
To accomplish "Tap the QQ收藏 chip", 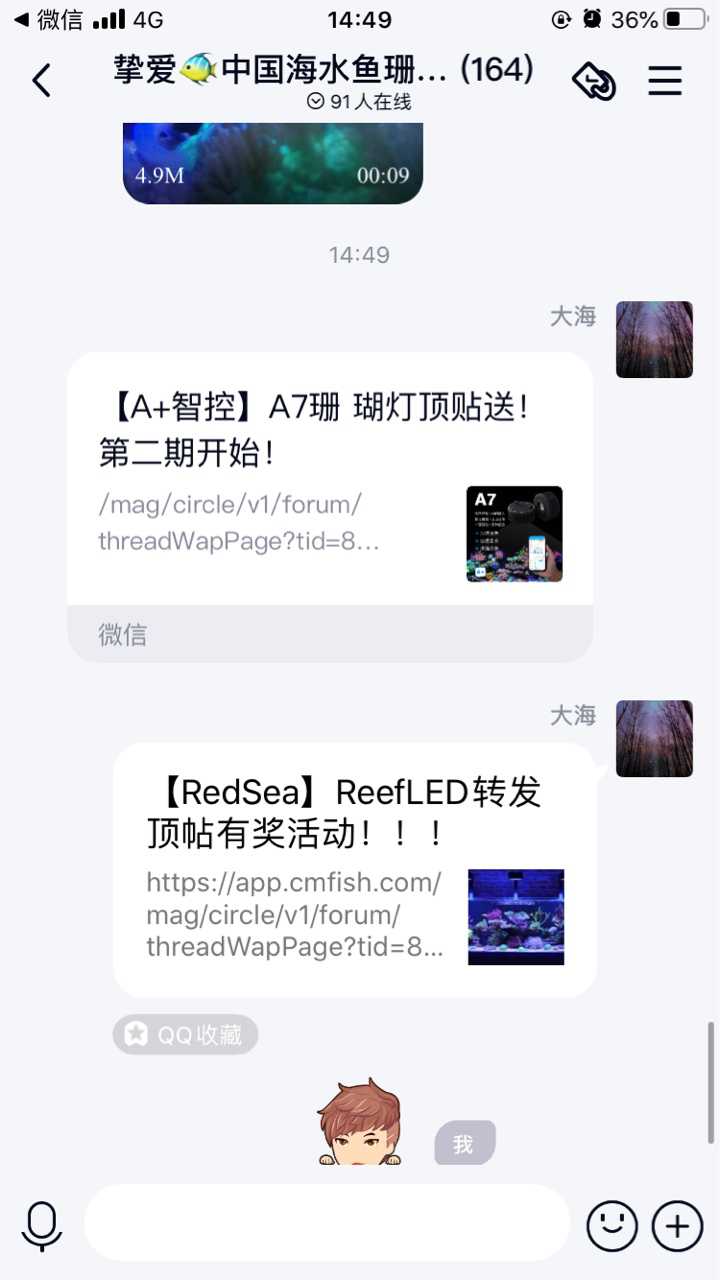I will [x=185, y=1035].
